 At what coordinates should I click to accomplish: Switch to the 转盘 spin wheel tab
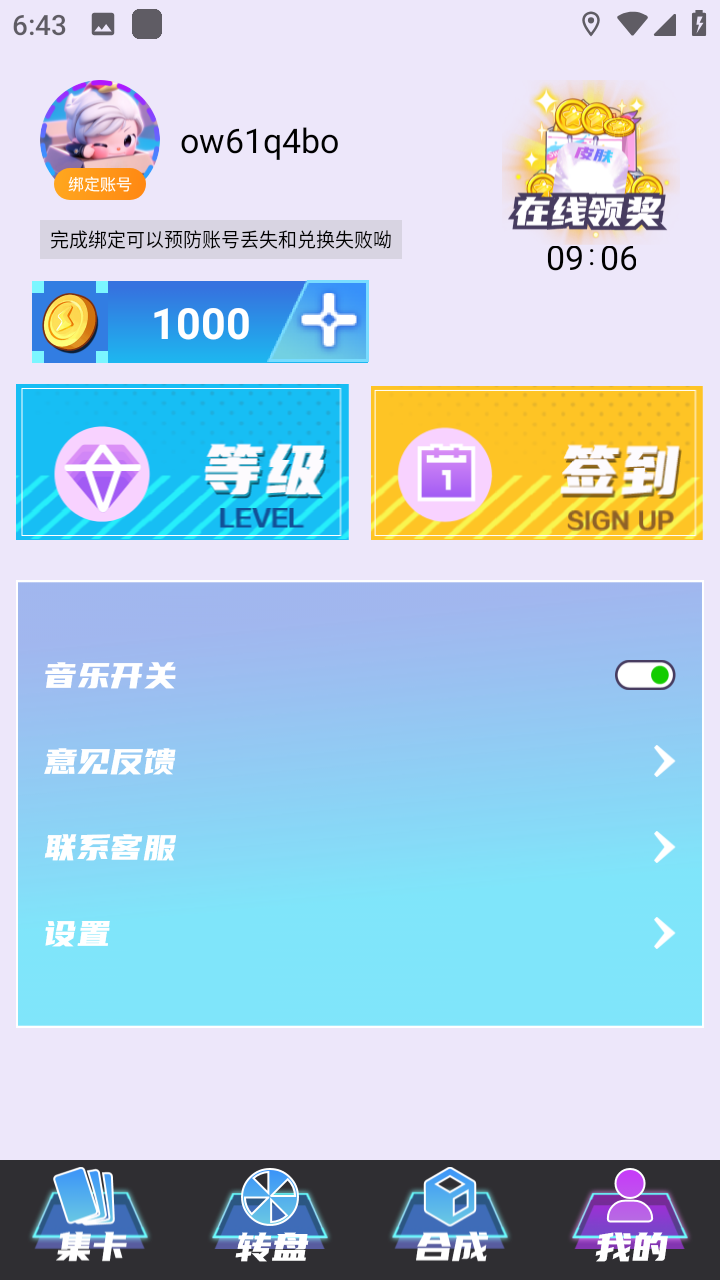(x=270, y=1218)
